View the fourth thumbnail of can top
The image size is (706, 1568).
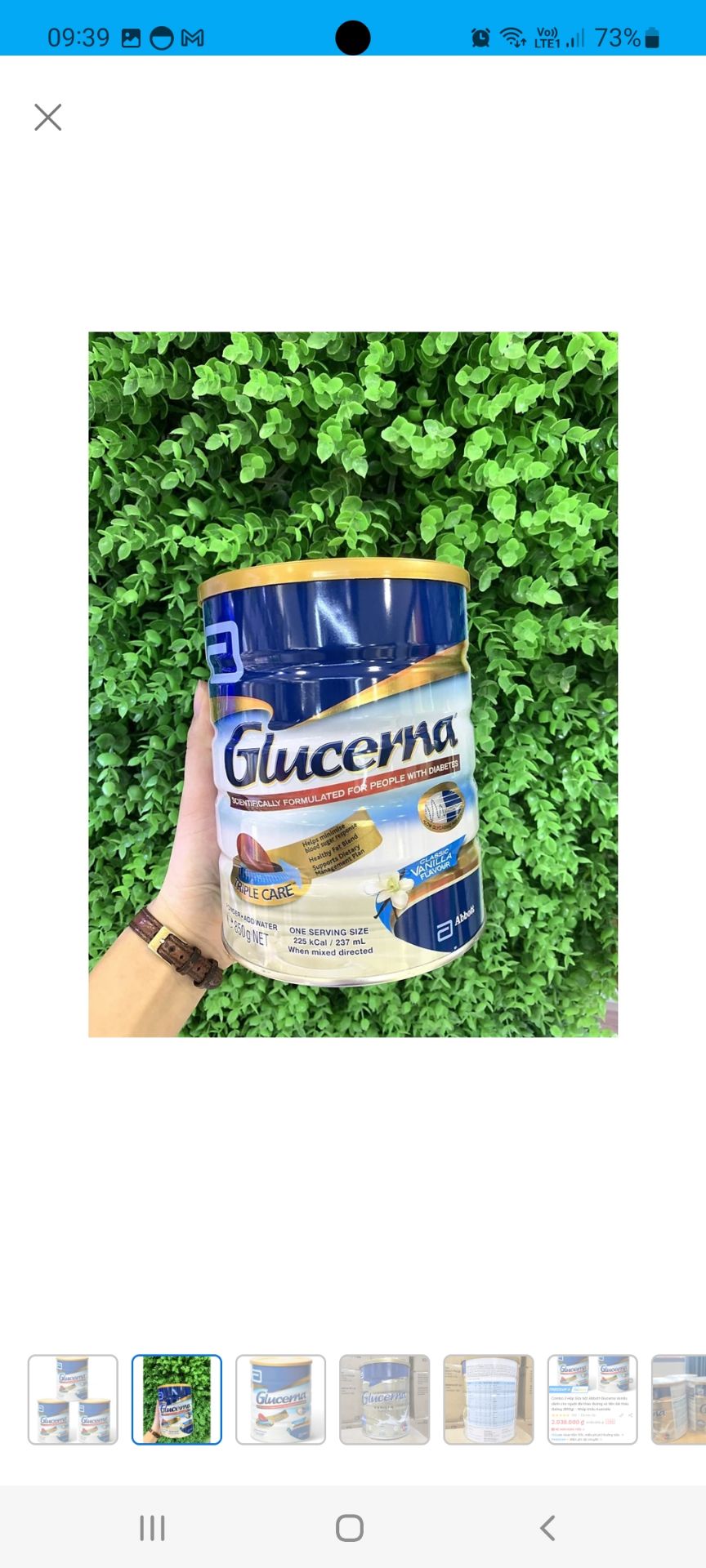[384, 1400]
